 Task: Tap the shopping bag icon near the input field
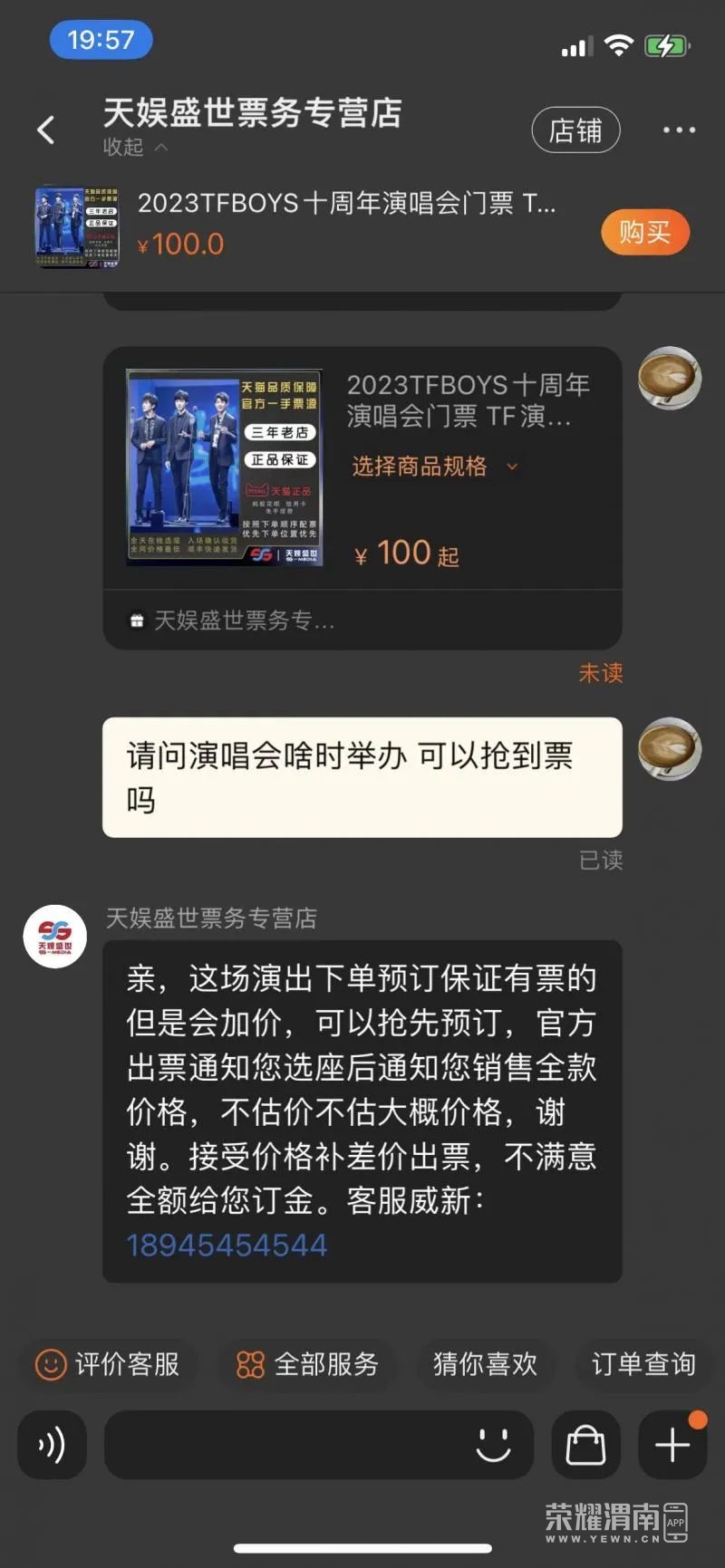[585, 1445]
